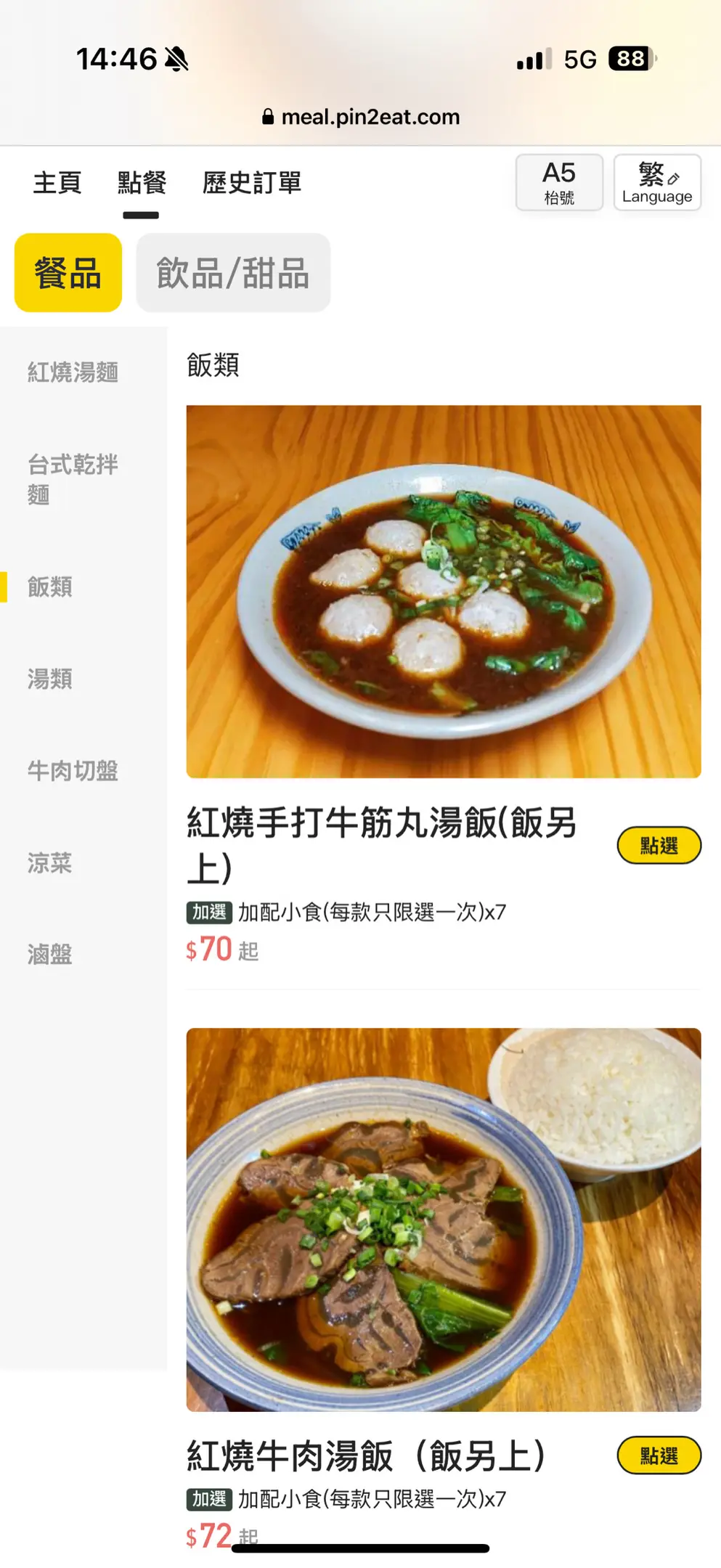Select the 餐品 category chip
Viewport: 721px width, 1568px height.
pos(68,273)
